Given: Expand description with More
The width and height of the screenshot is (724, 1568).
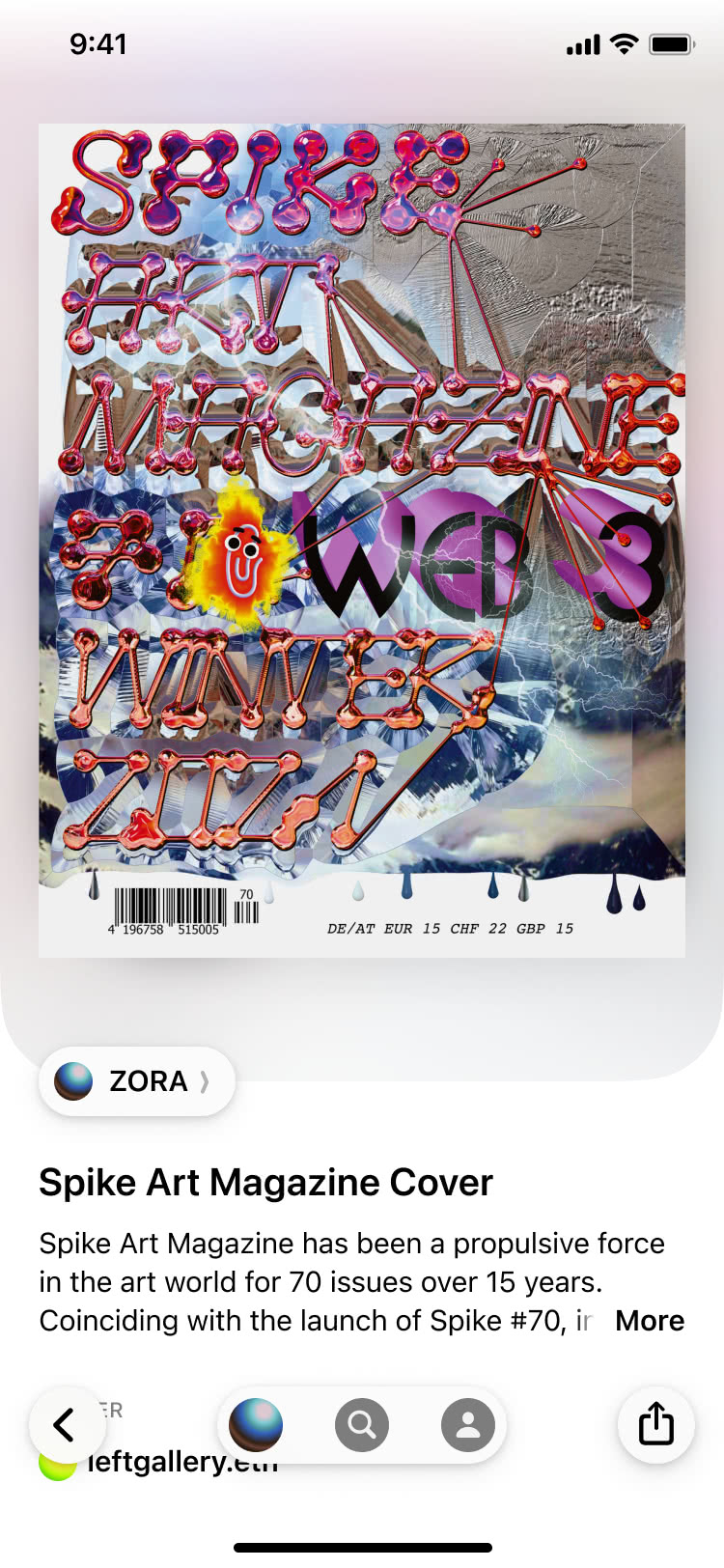Looking at the screenshot, I should pyautogui.click(x=650, y=1321).
